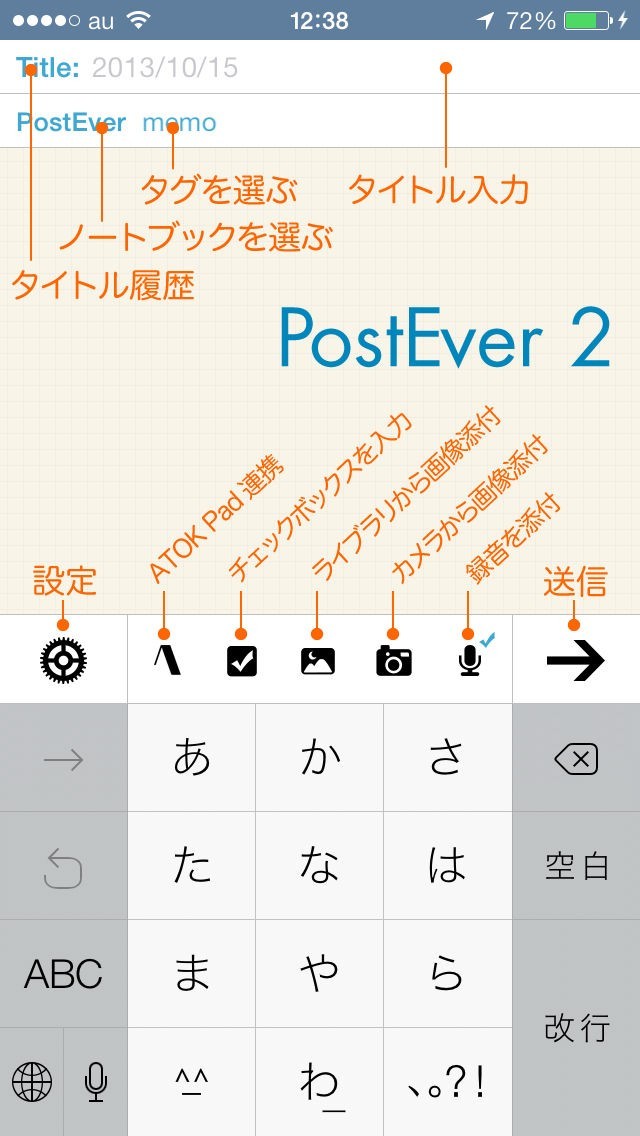Tap the globe key to change keyboard
Viewport: 640px width, 1136px height.
pyautogui.click(x=32, y=1081)
